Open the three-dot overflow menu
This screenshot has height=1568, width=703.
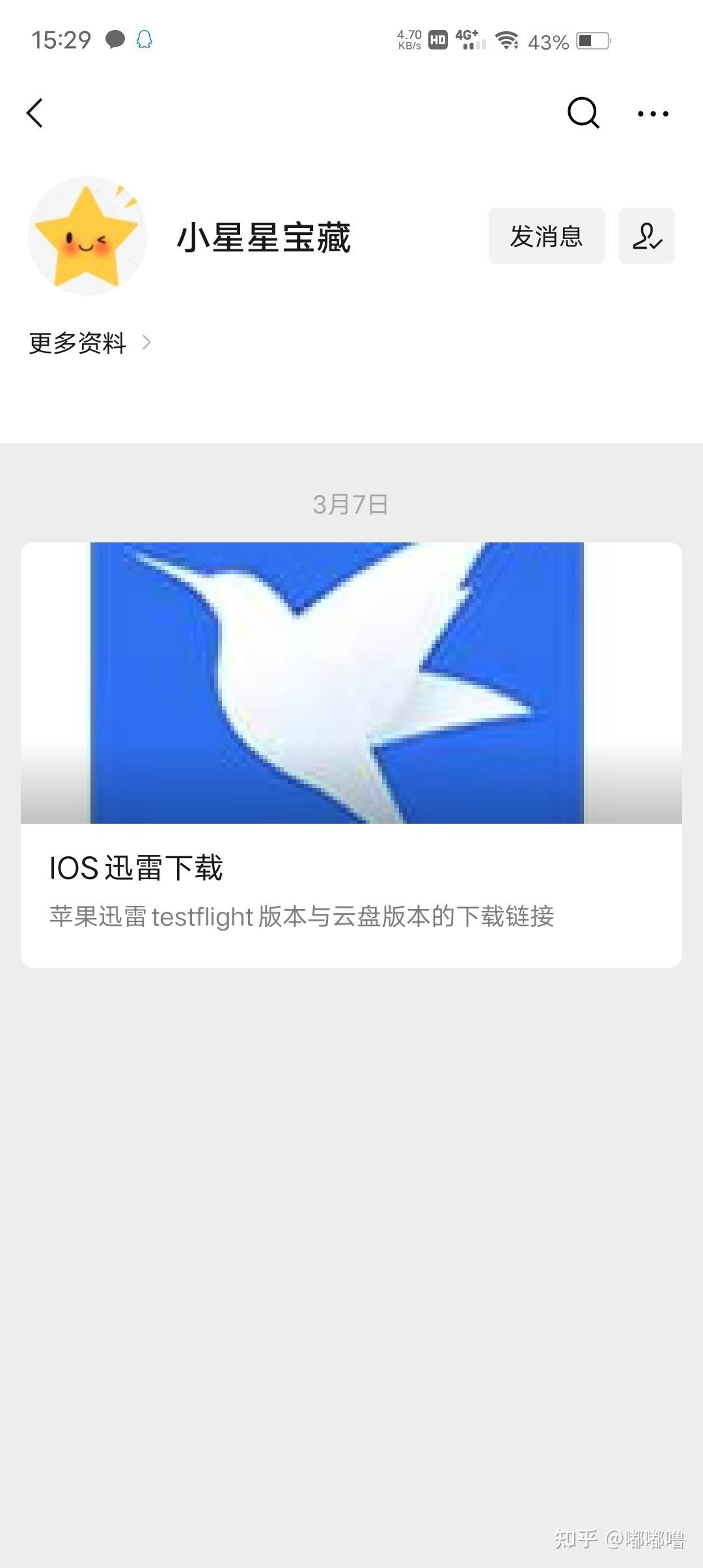point(653,114)
